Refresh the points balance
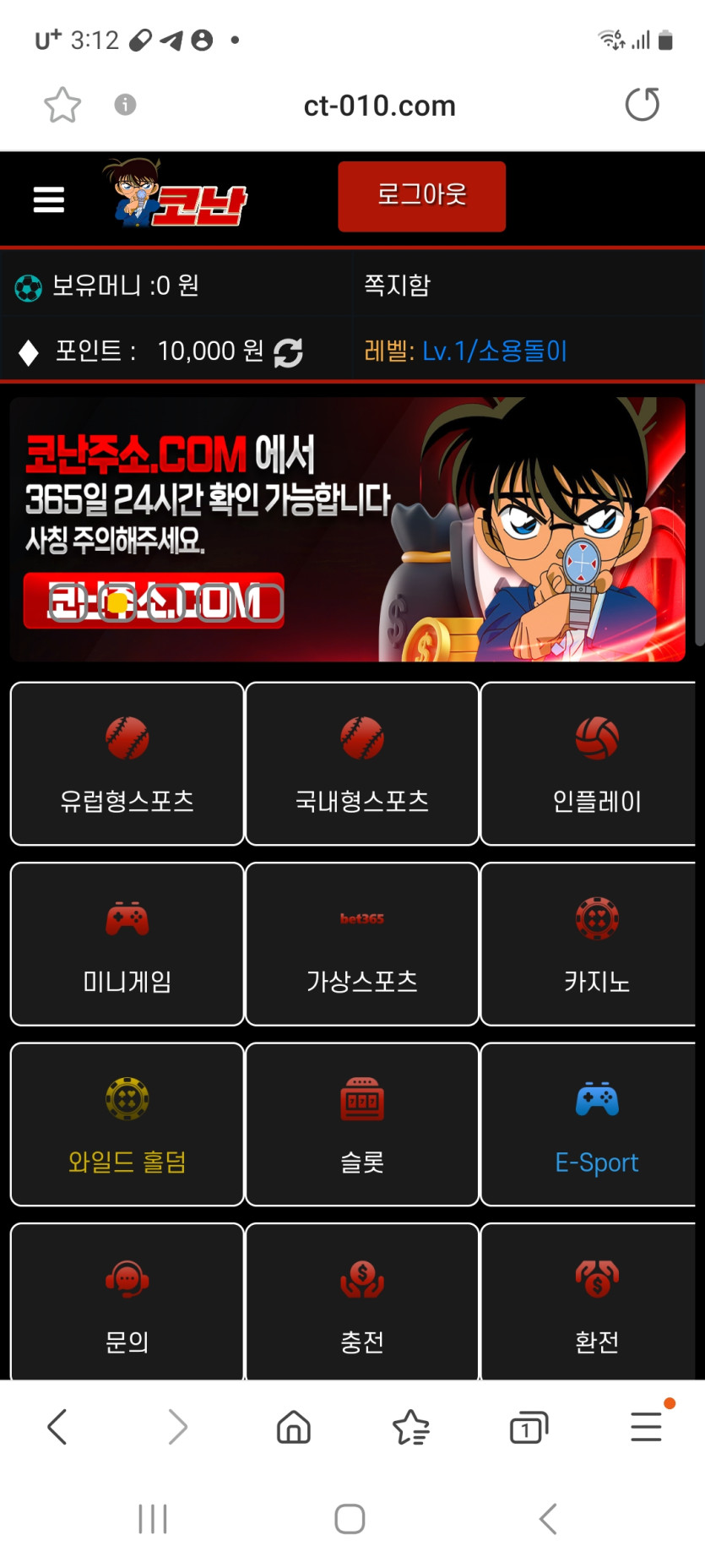Image resolution: width=705 pixels, height=1568 pixels. point(288,352)
